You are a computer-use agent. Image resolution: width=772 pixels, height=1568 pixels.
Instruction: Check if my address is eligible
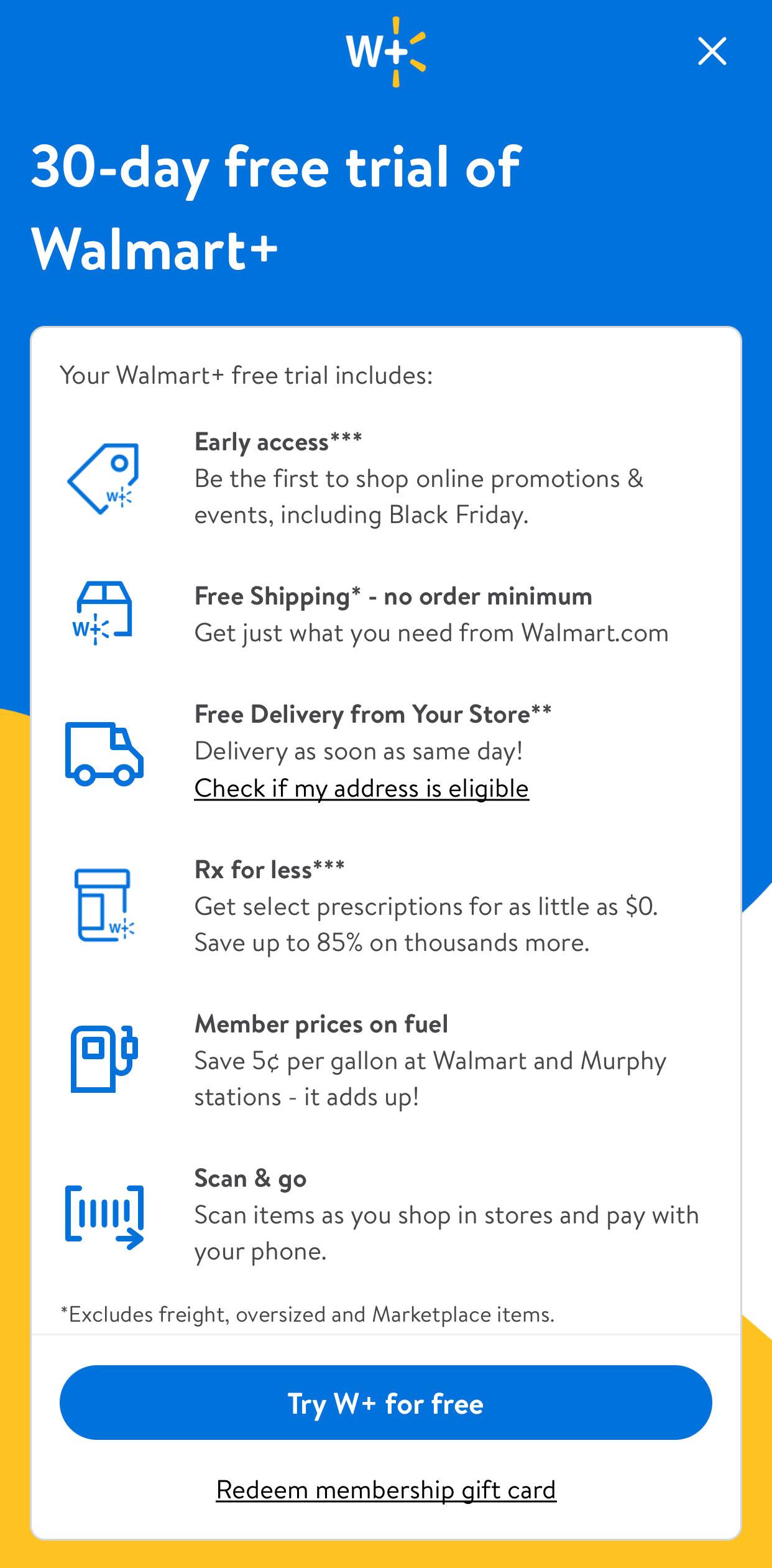361,788
